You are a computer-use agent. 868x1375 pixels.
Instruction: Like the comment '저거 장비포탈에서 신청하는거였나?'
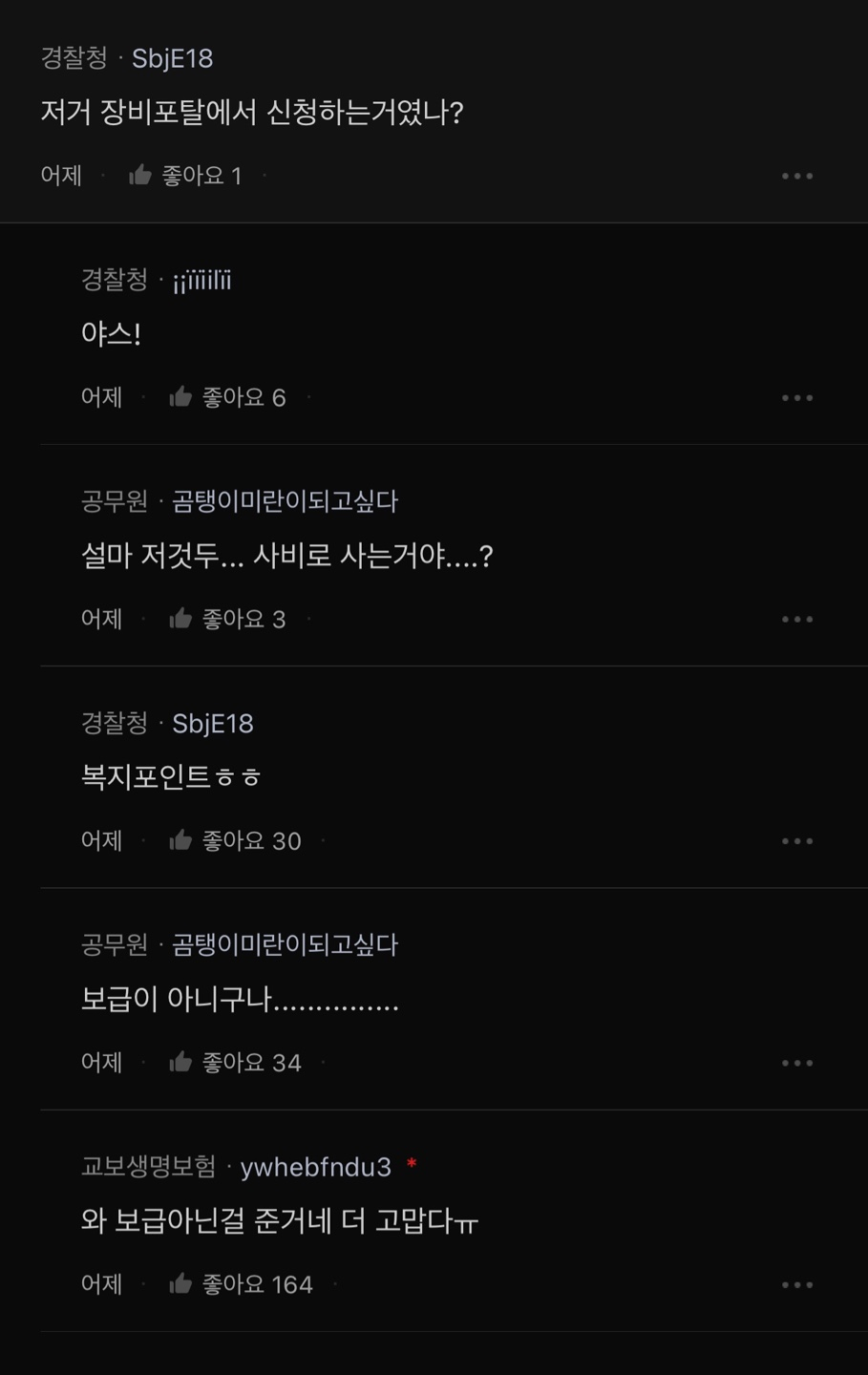tap(141, 176)
